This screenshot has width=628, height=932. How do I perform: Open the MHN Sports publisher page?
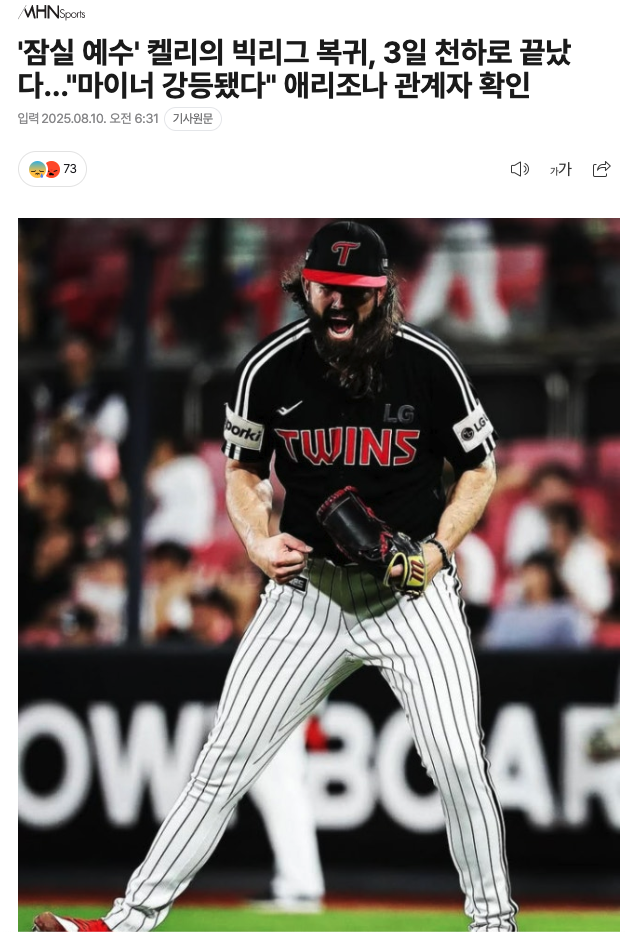[52, 13]
